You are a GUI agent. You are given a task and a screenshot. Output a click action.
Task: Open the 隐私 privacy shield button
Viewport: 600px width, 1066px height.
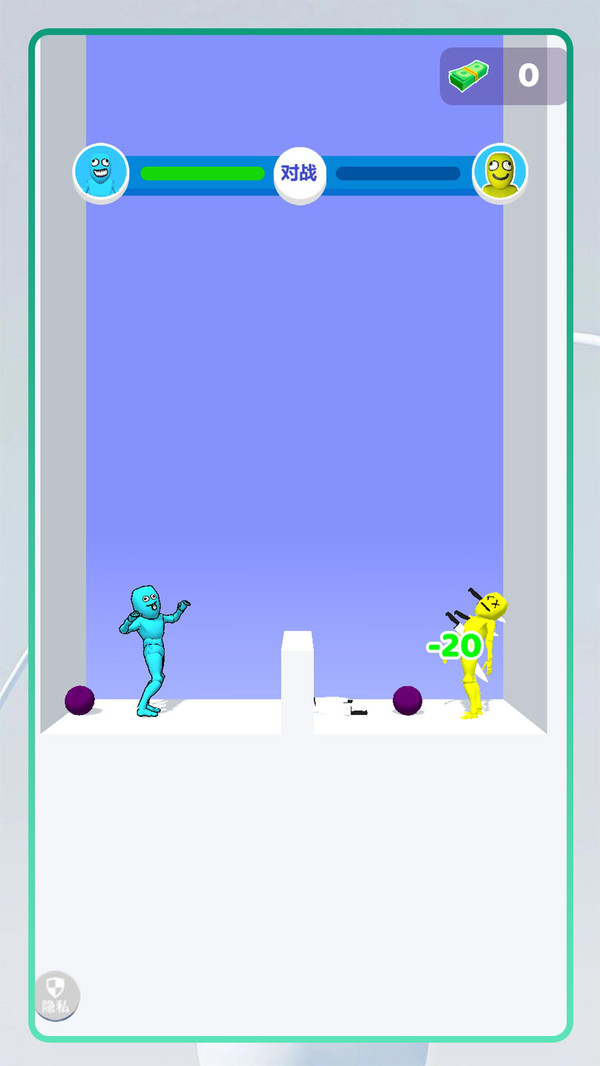point(56,996)
